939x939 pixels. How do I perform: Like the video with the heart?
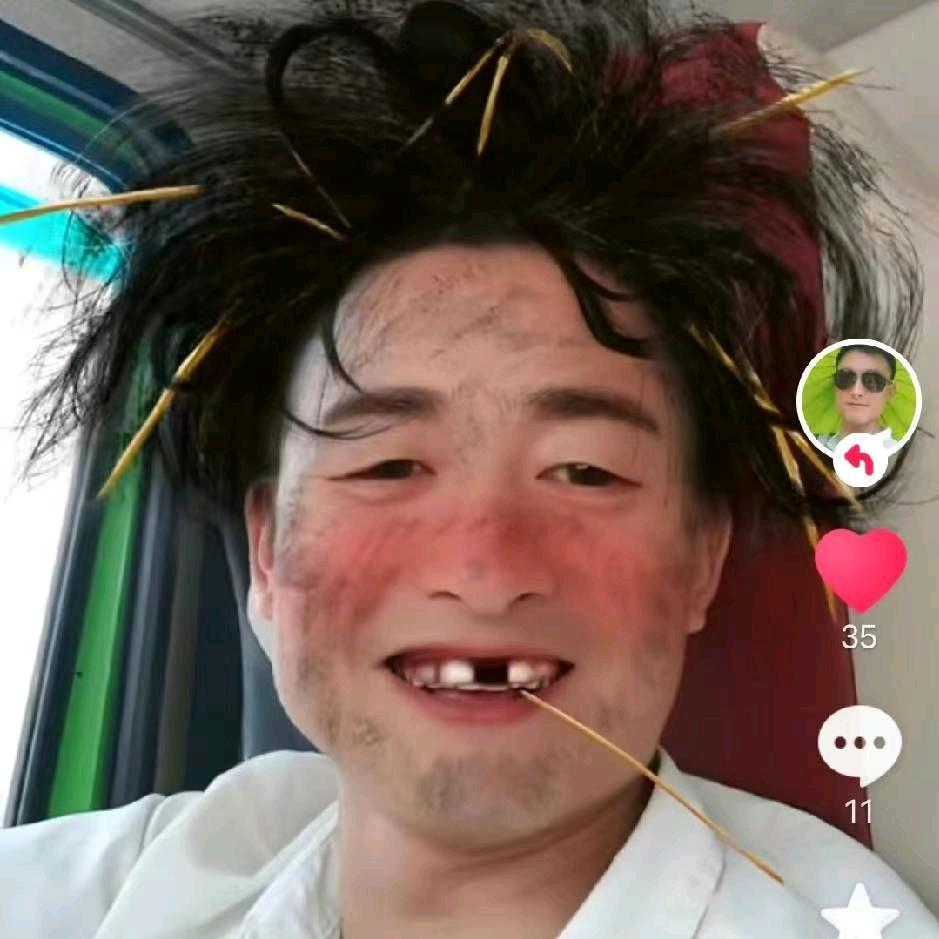pyautogui.click(x=860, y=568)
